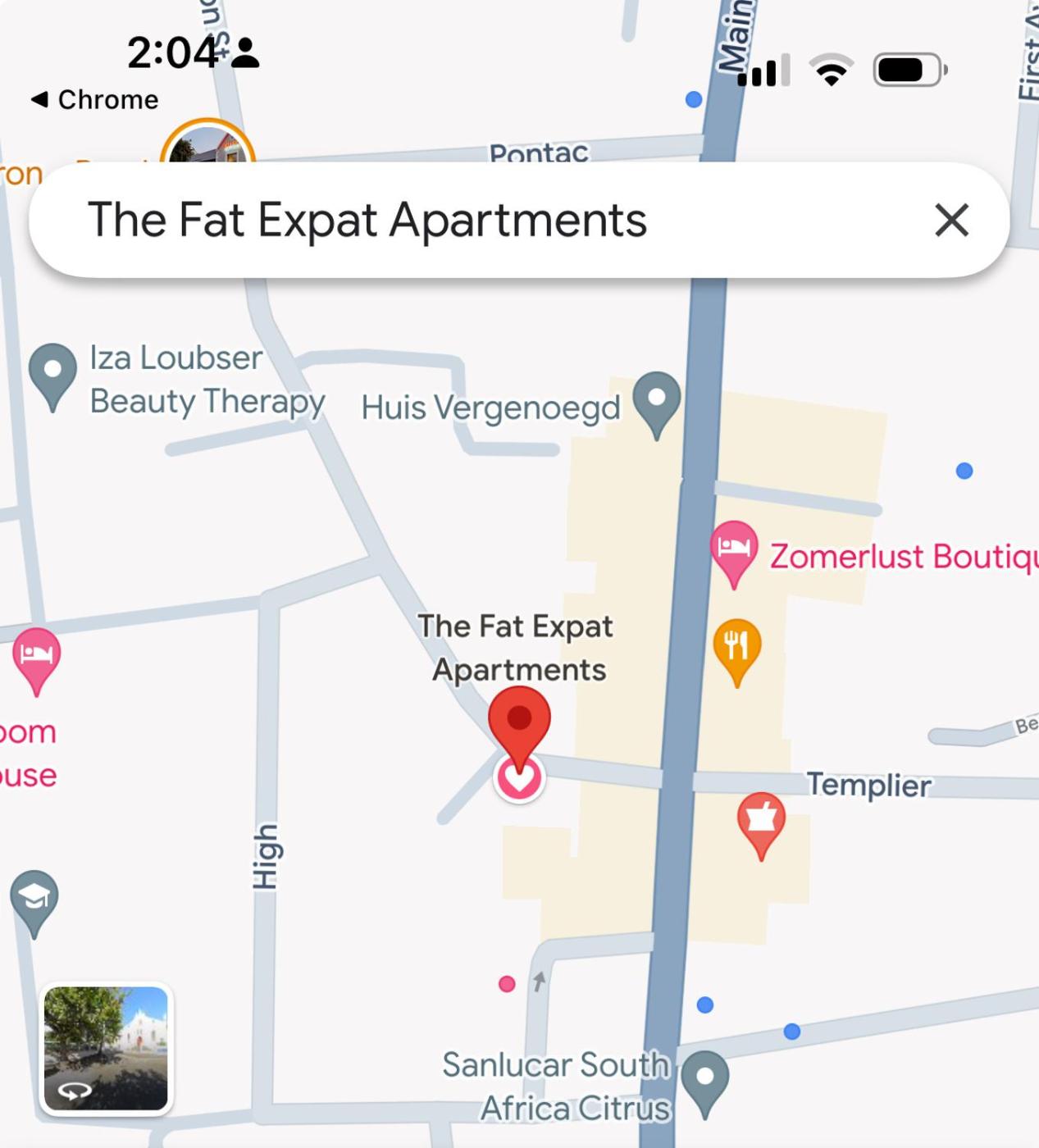Open Sanlucar South Africa Citrus marker

(704, 1079)
